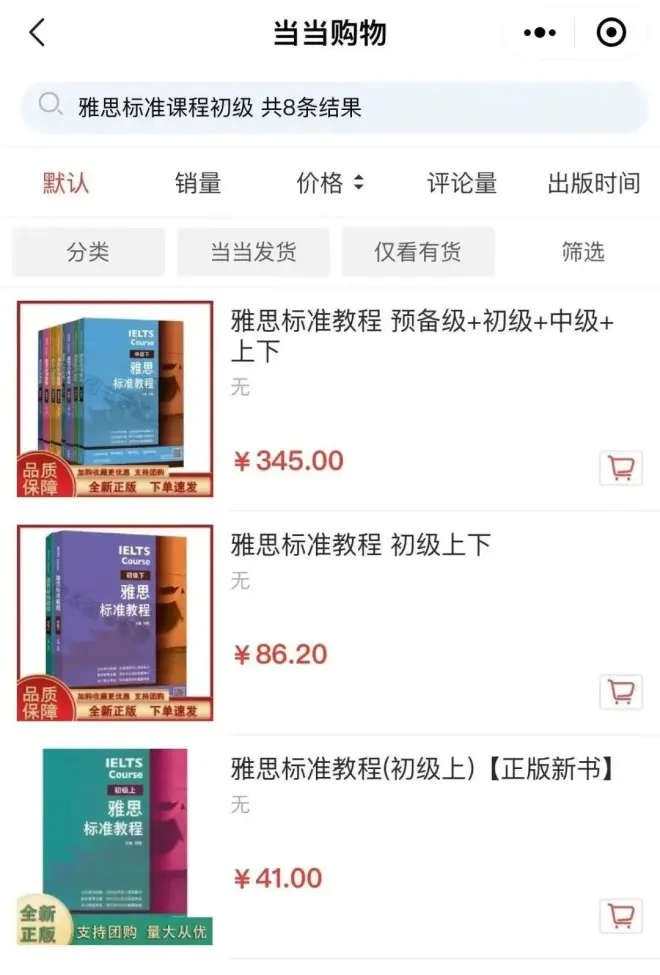
Task: Tap the search box for 雅思标准课程初级
Action: pyautogui.click(x=330, y=107)
